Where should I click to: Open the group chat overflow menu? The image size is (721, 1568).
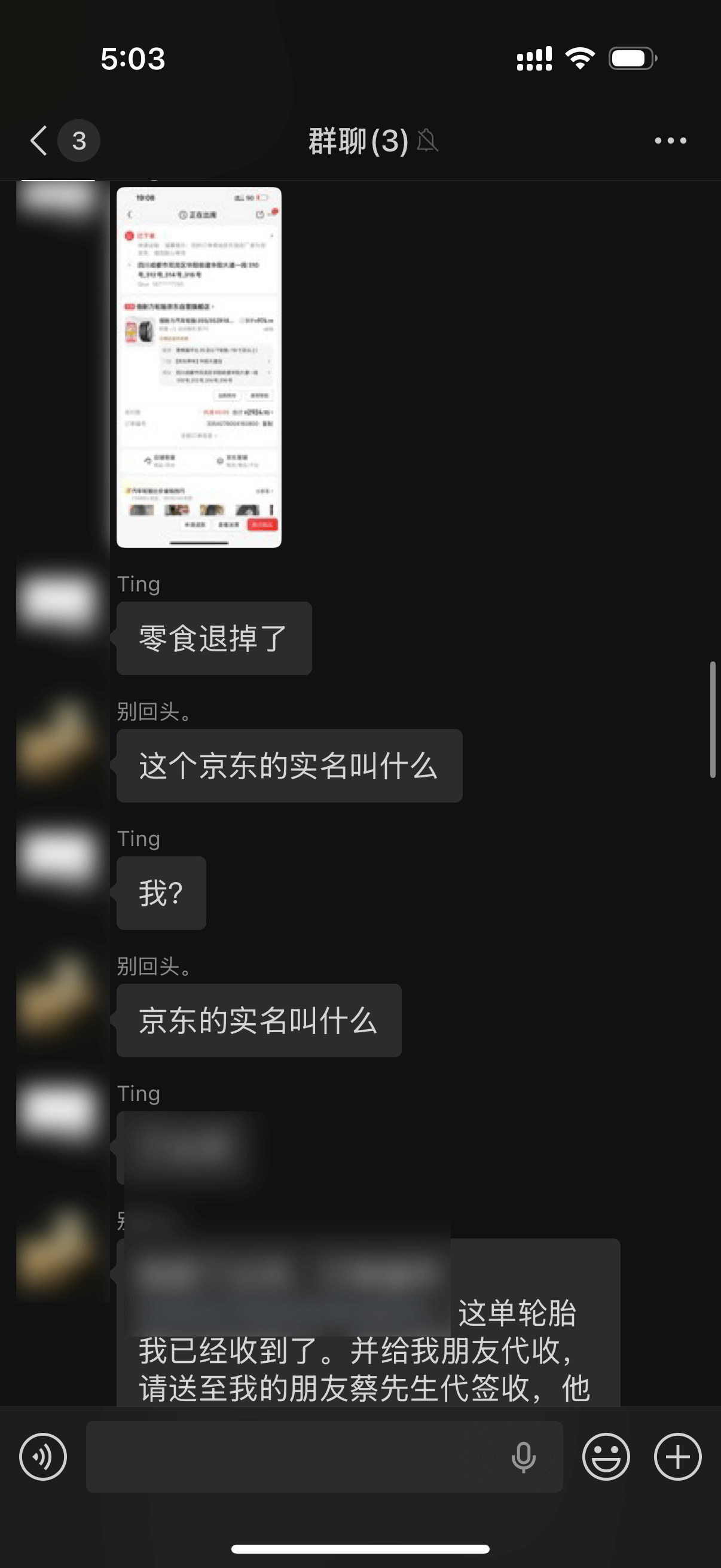tap(670, 141)
